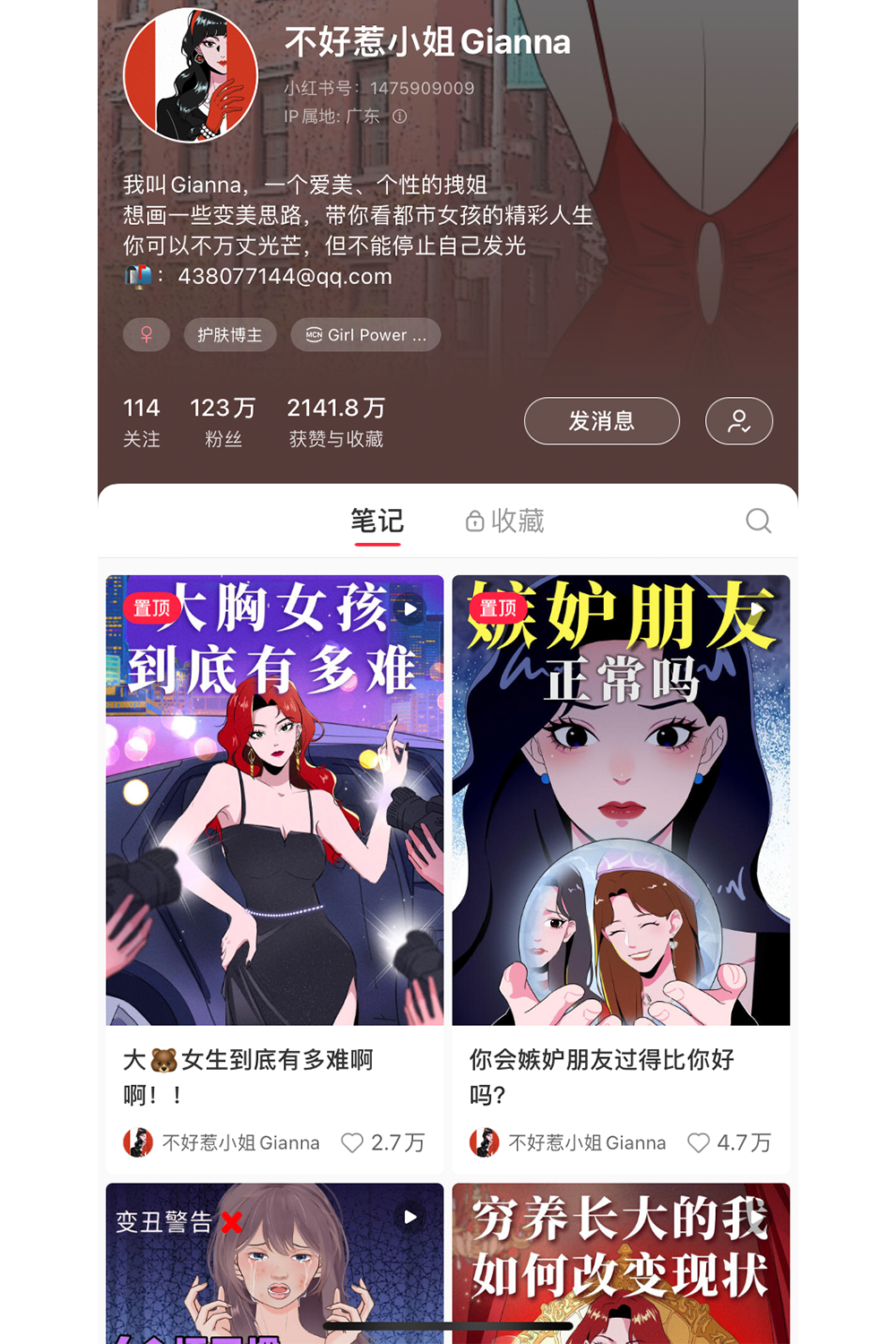Viewport: 896px width, 1344px height.
Task: Tap the followed-user icon button
Action: 738,421
